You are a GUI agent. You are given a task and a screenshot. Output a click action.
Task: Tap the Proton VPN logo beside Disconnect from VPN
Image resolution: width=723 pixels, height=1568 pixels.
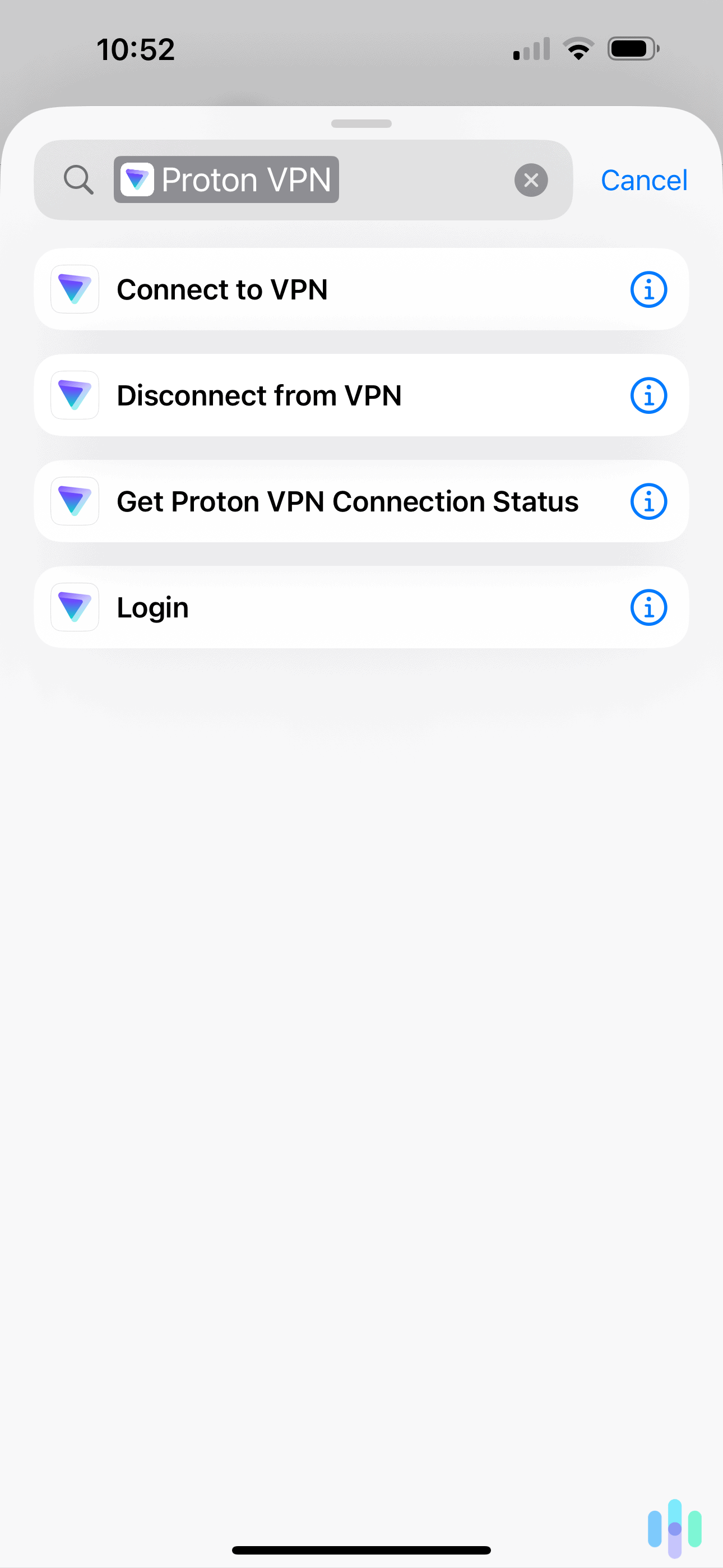[74, 395]
